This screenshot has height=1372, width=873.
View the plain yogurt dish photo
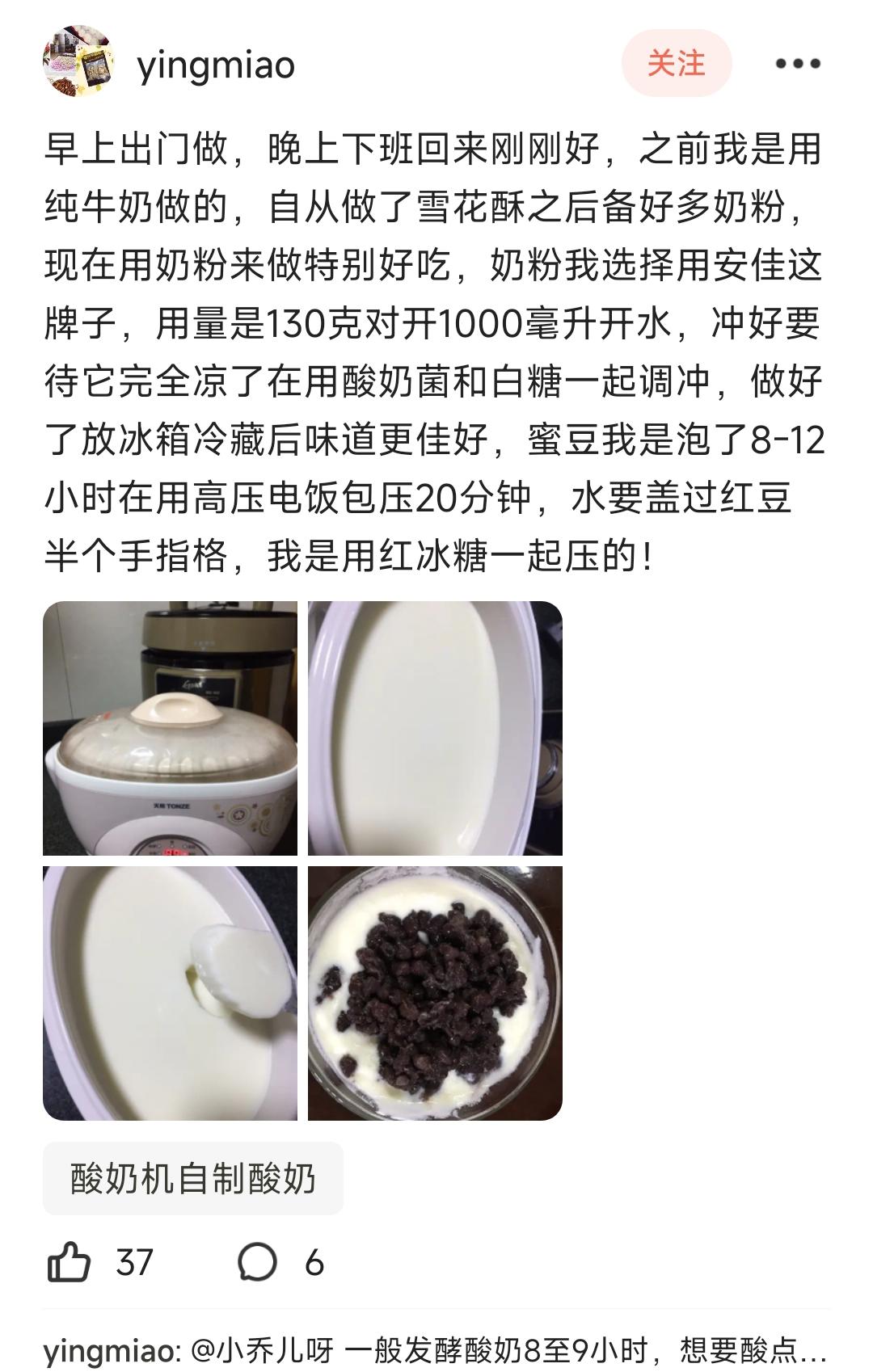pos(435,728)
